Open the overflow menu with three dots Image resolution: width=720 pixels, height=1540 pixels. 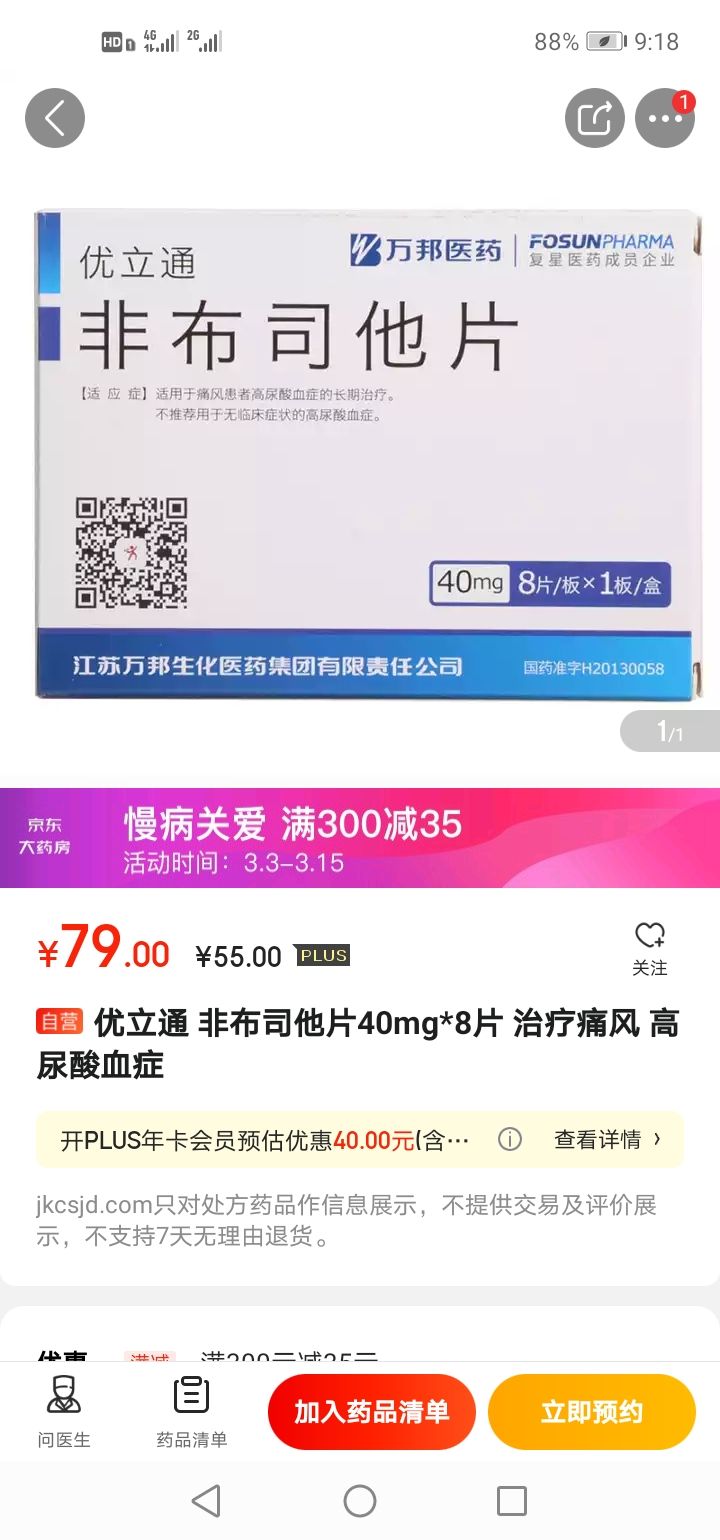664,118
